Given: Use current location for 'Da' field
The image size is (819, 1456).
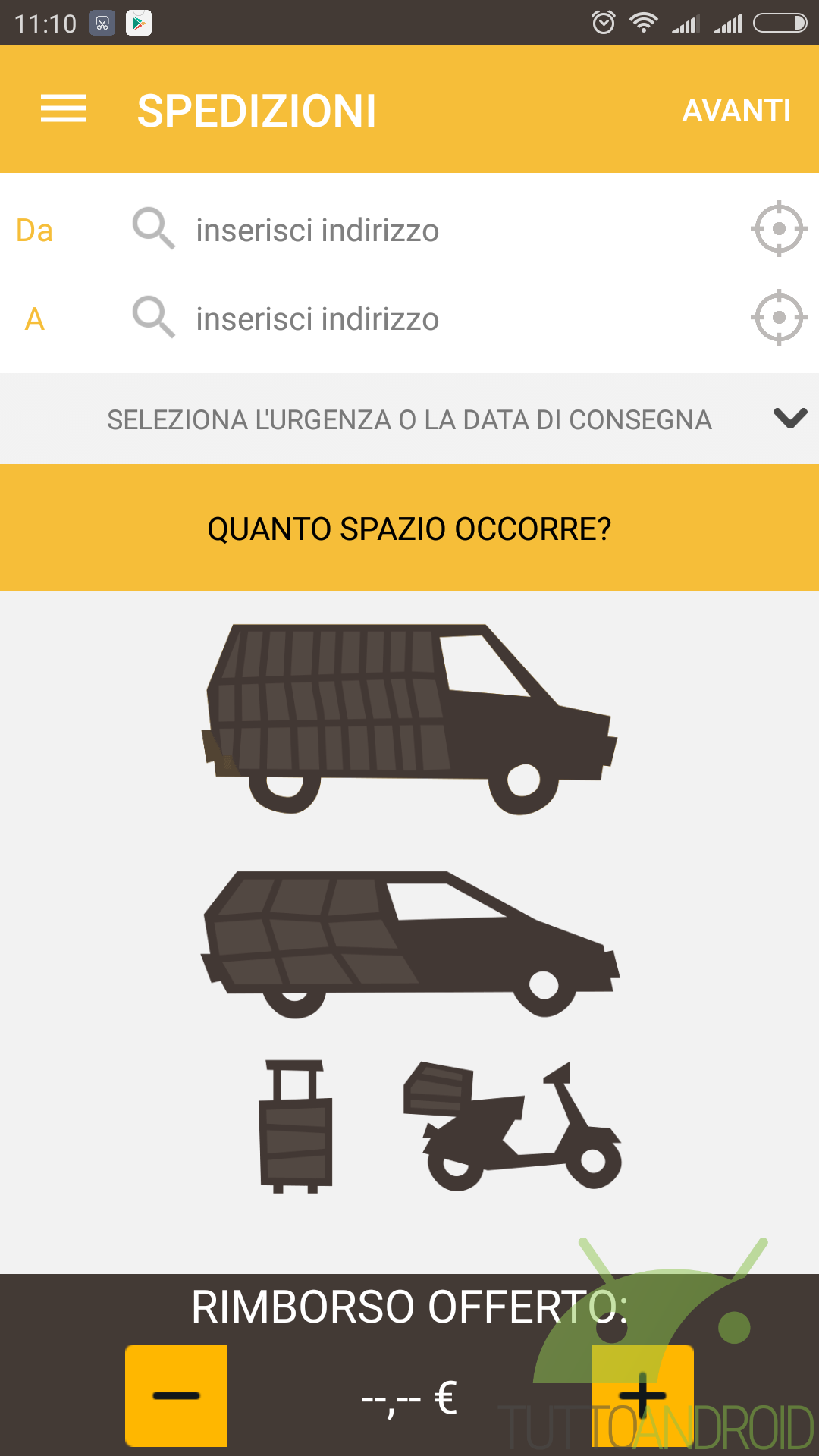Looking at the screenshot, I should click(x=779, y=229).
